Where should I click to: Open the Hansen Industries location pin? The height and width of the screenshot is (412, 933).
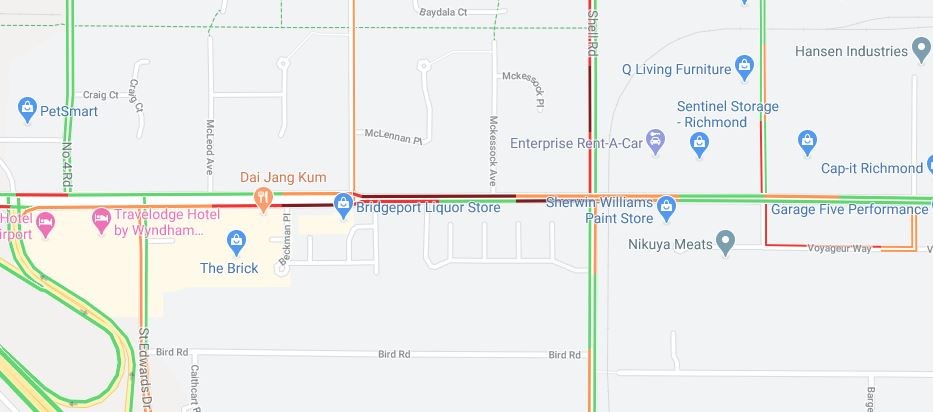(922, 50)
